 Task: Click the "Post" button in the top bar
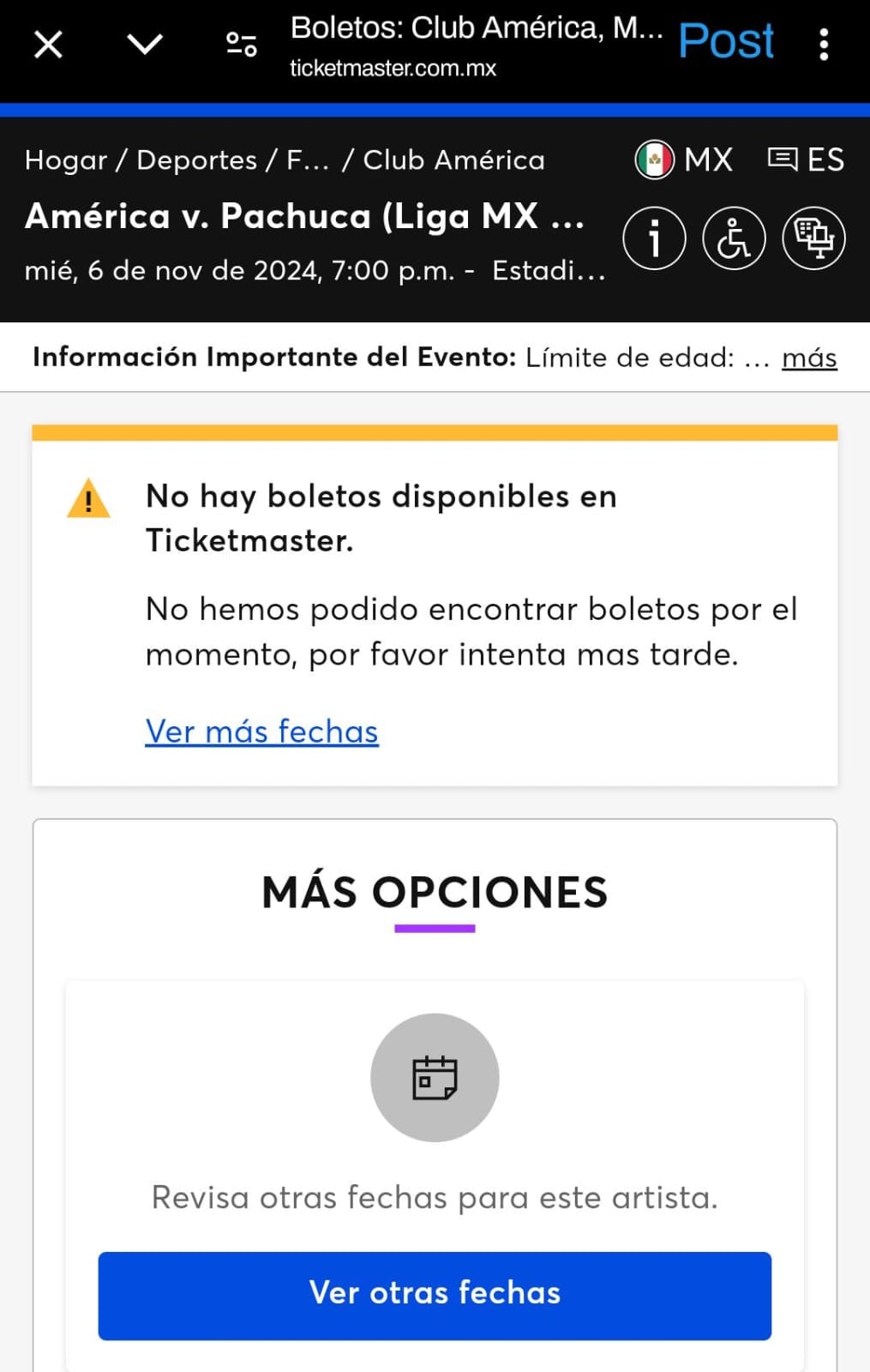726,39
